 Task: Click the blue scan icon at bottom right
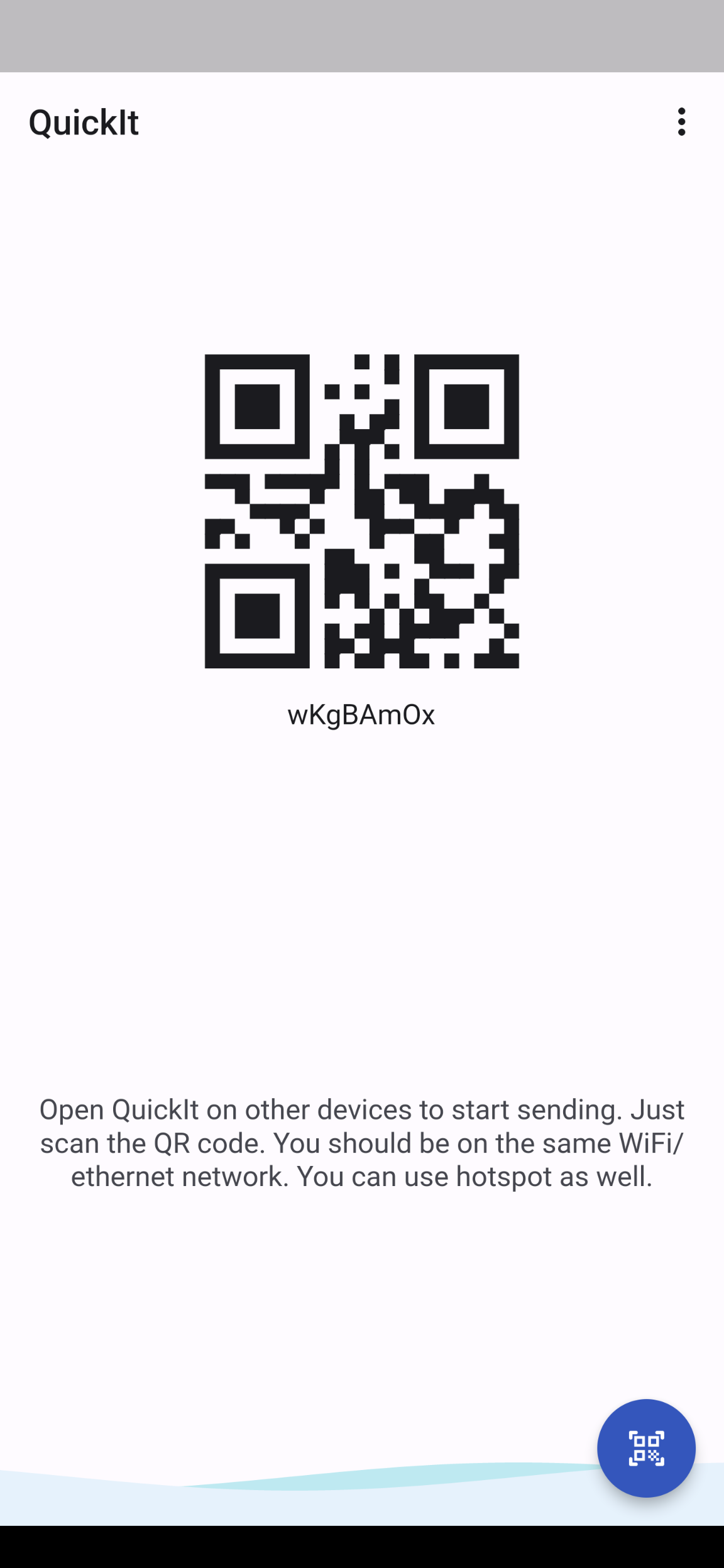646,1448
